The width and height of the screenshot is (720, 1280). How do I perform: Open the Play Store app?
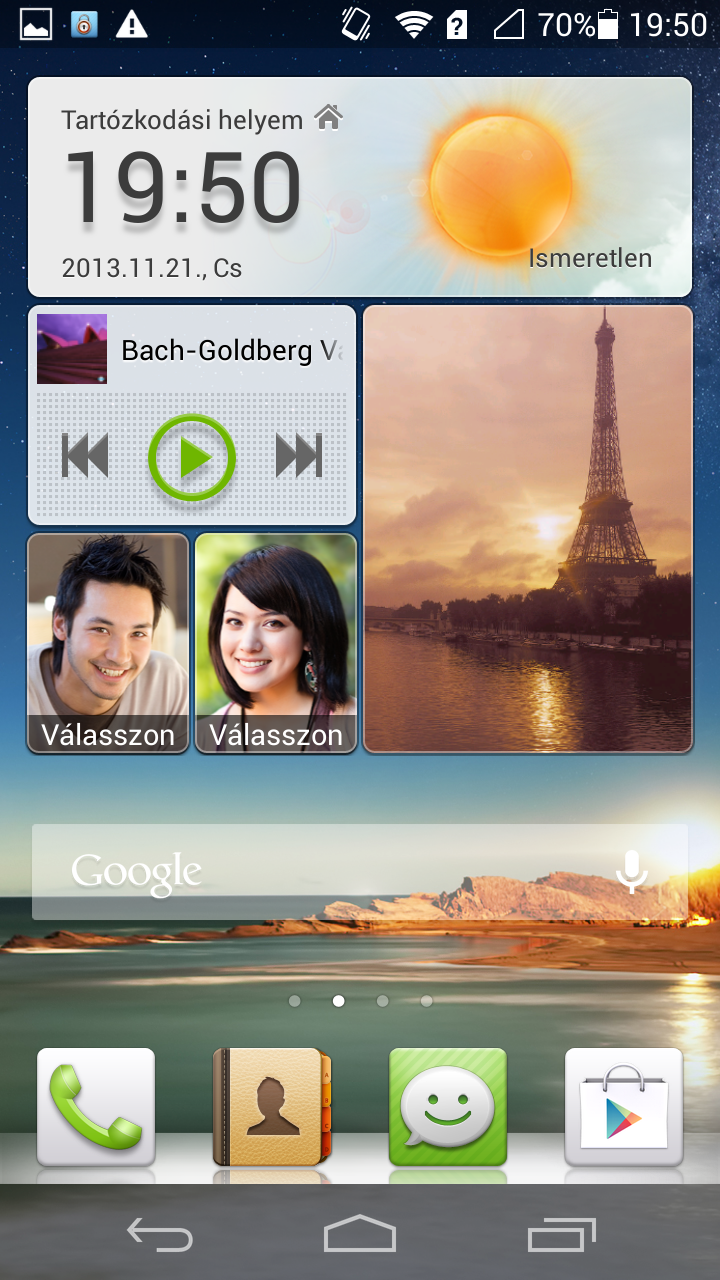point(624,1107)
